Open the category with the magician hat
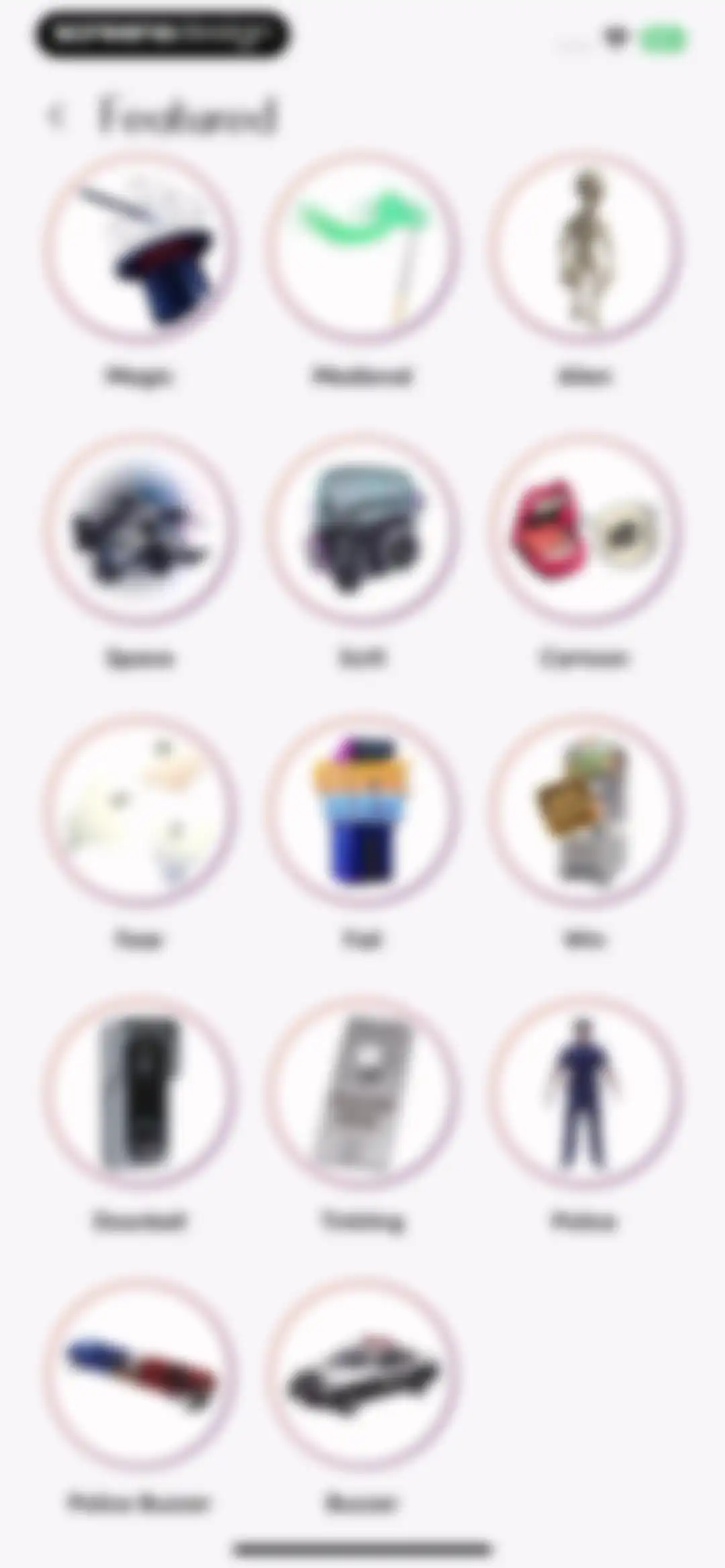 pyautogui.click(x=140, y=247)
